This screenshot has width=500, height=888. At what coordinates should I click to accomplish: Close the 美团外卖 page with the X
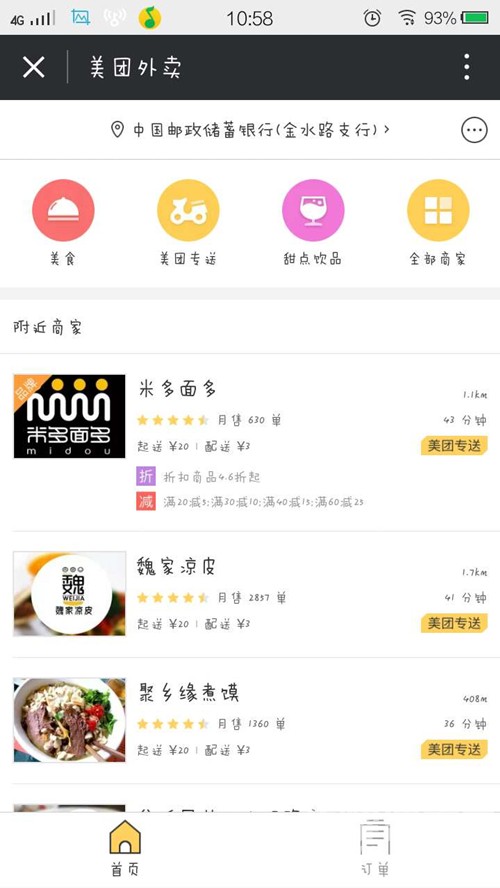coord(33,67)
